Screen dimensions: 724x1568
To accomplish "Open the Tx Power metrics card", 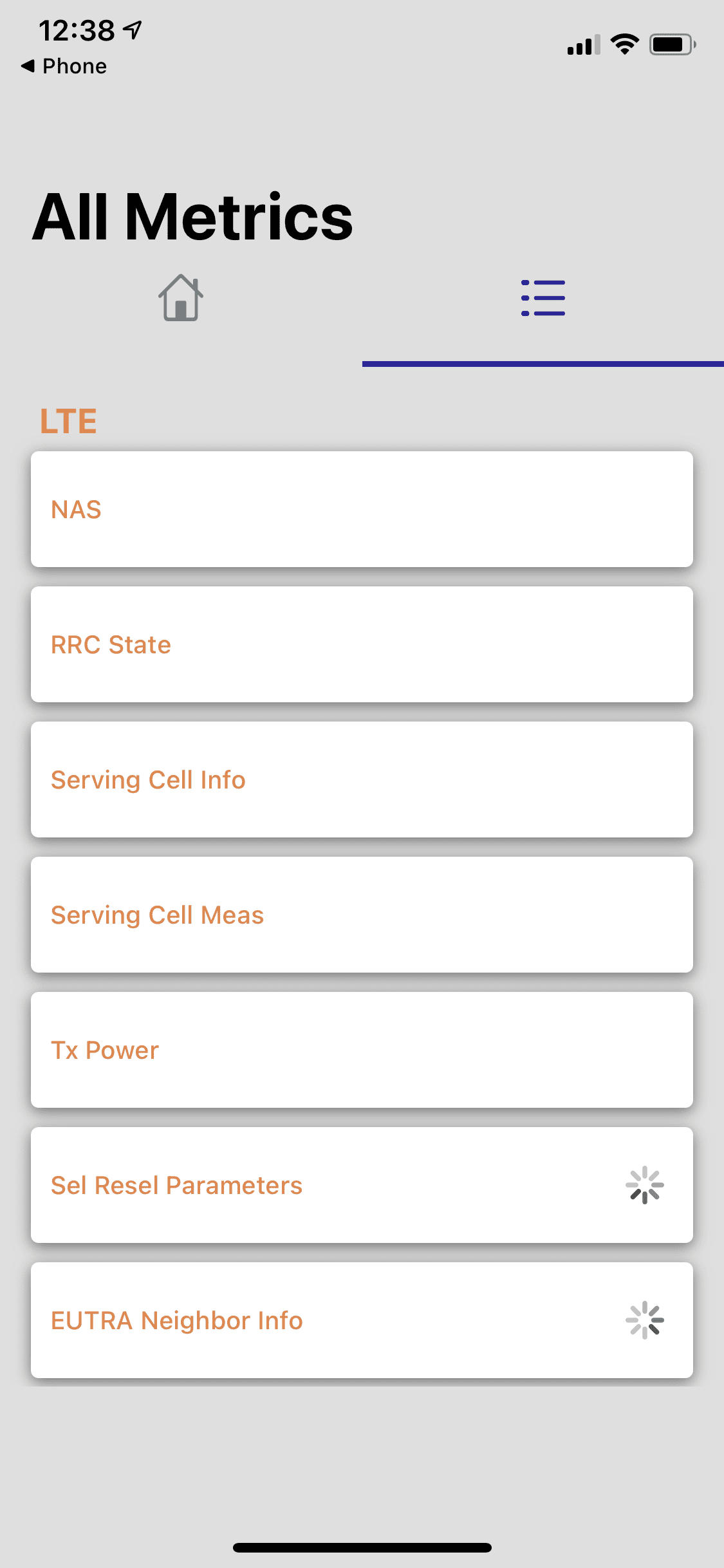I will point(362,1049).
